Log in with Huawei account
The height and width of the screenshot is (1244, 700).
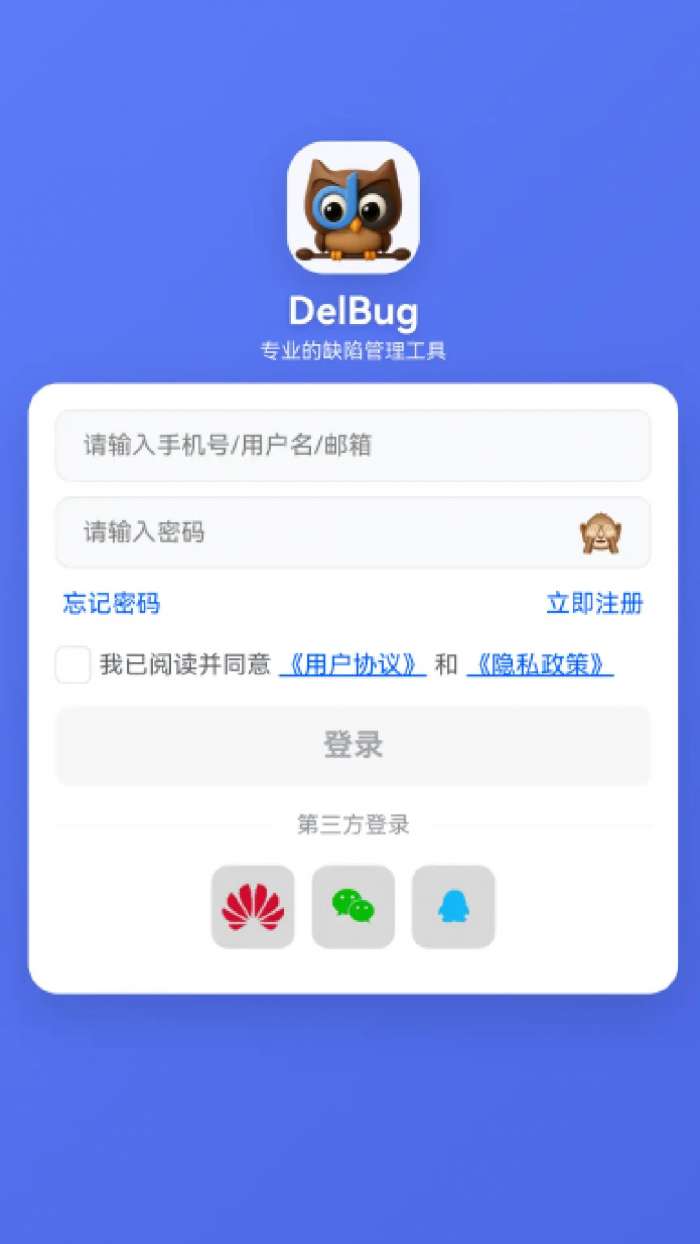pyautogui.click(x=253, y=907)
